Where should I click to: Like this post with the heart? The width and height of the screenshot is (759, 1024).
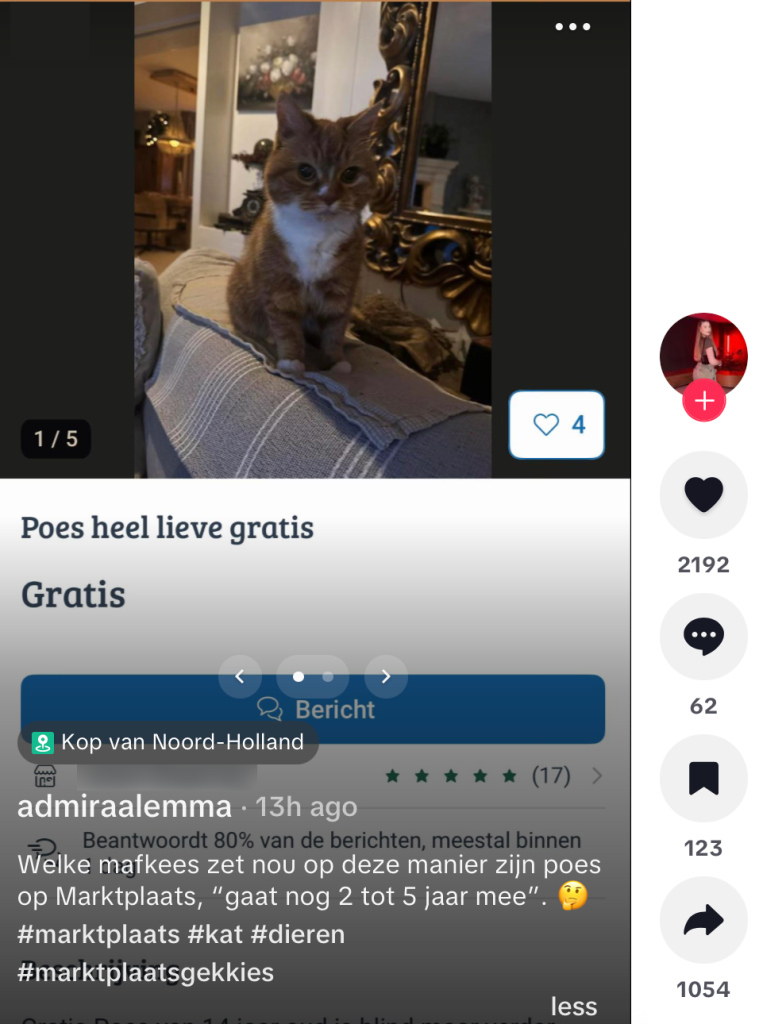click(703, 495)
